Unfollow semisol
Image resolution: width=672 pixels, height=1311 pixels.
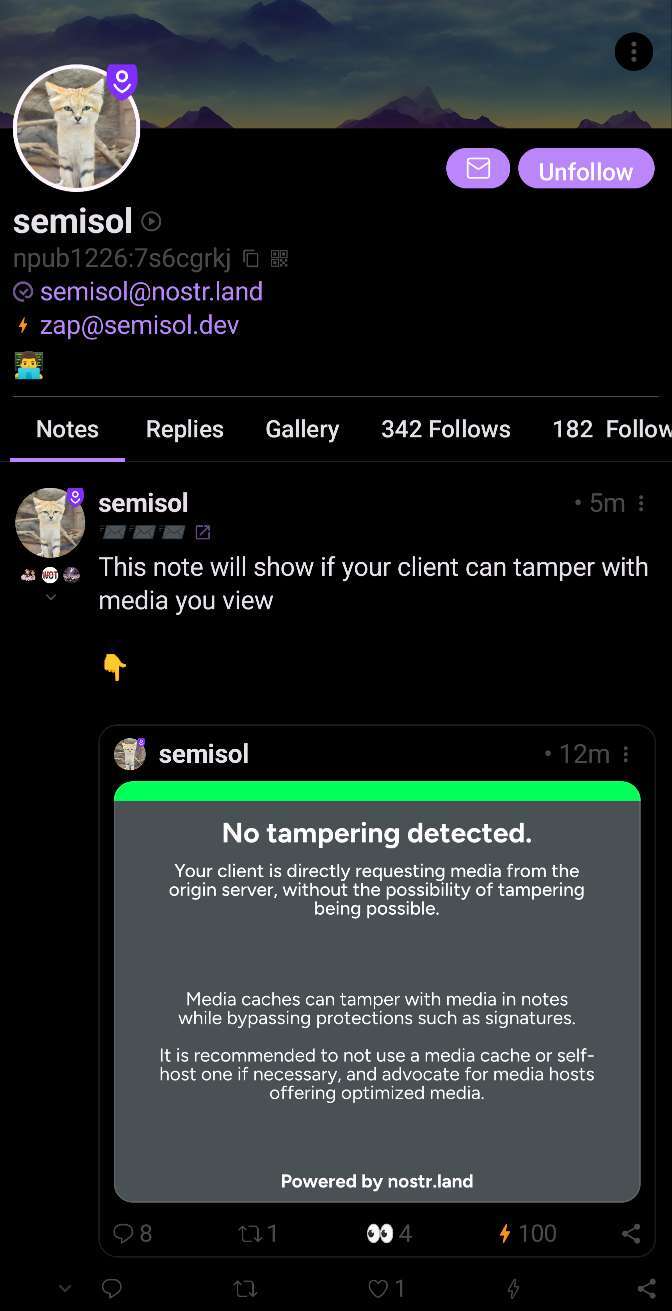(x=586, y=170)
